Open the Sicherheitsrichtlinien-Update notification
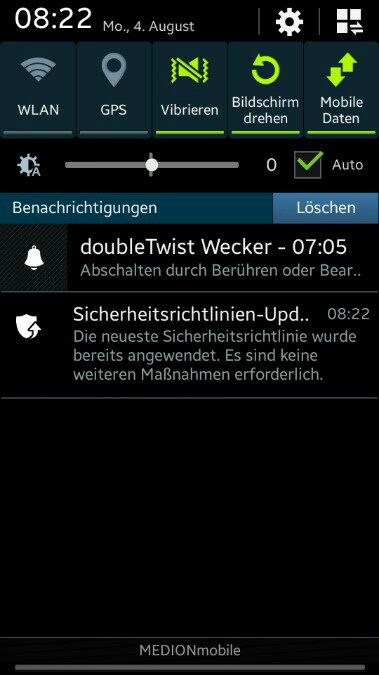The image size is (379, 675). pos(190,345)
